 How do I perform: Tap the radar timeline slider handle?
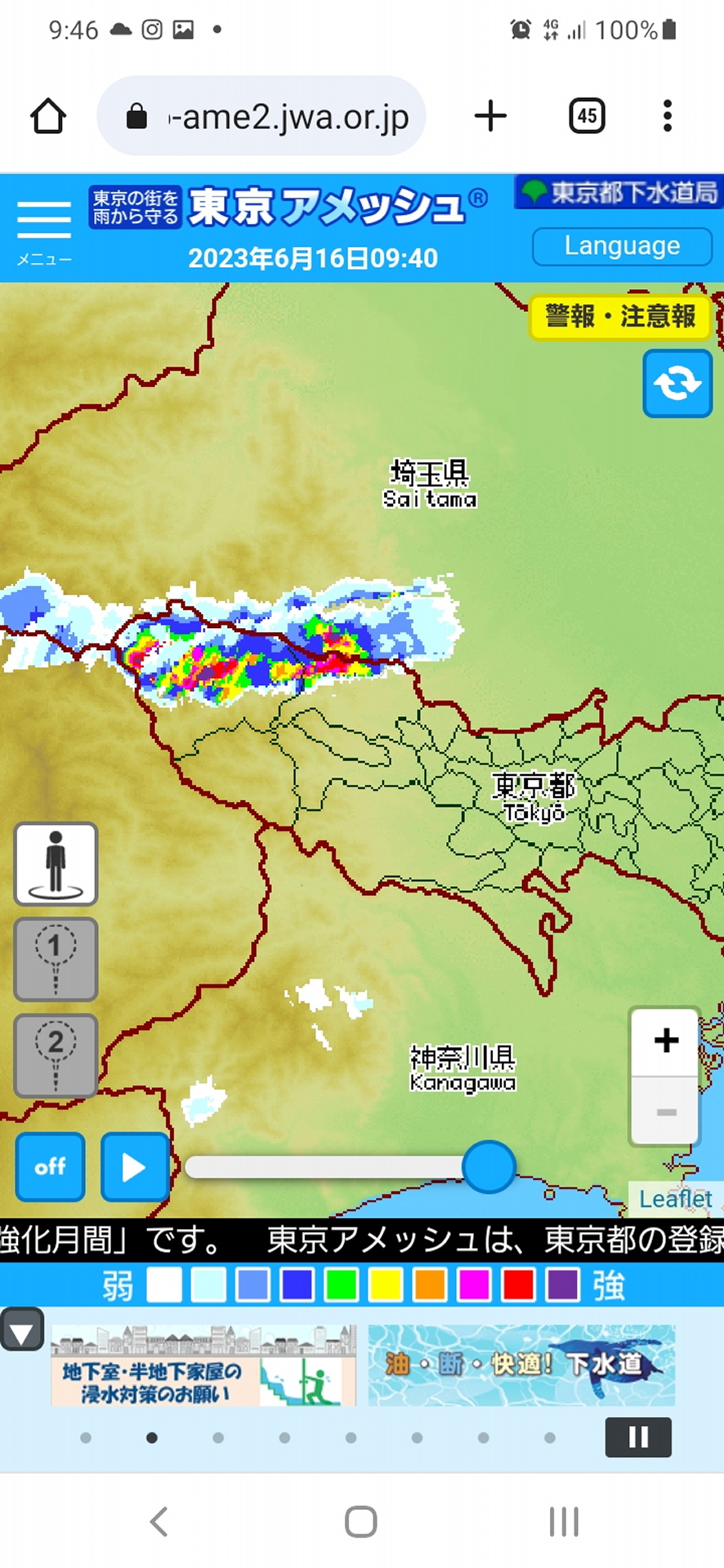[489, 1166]
